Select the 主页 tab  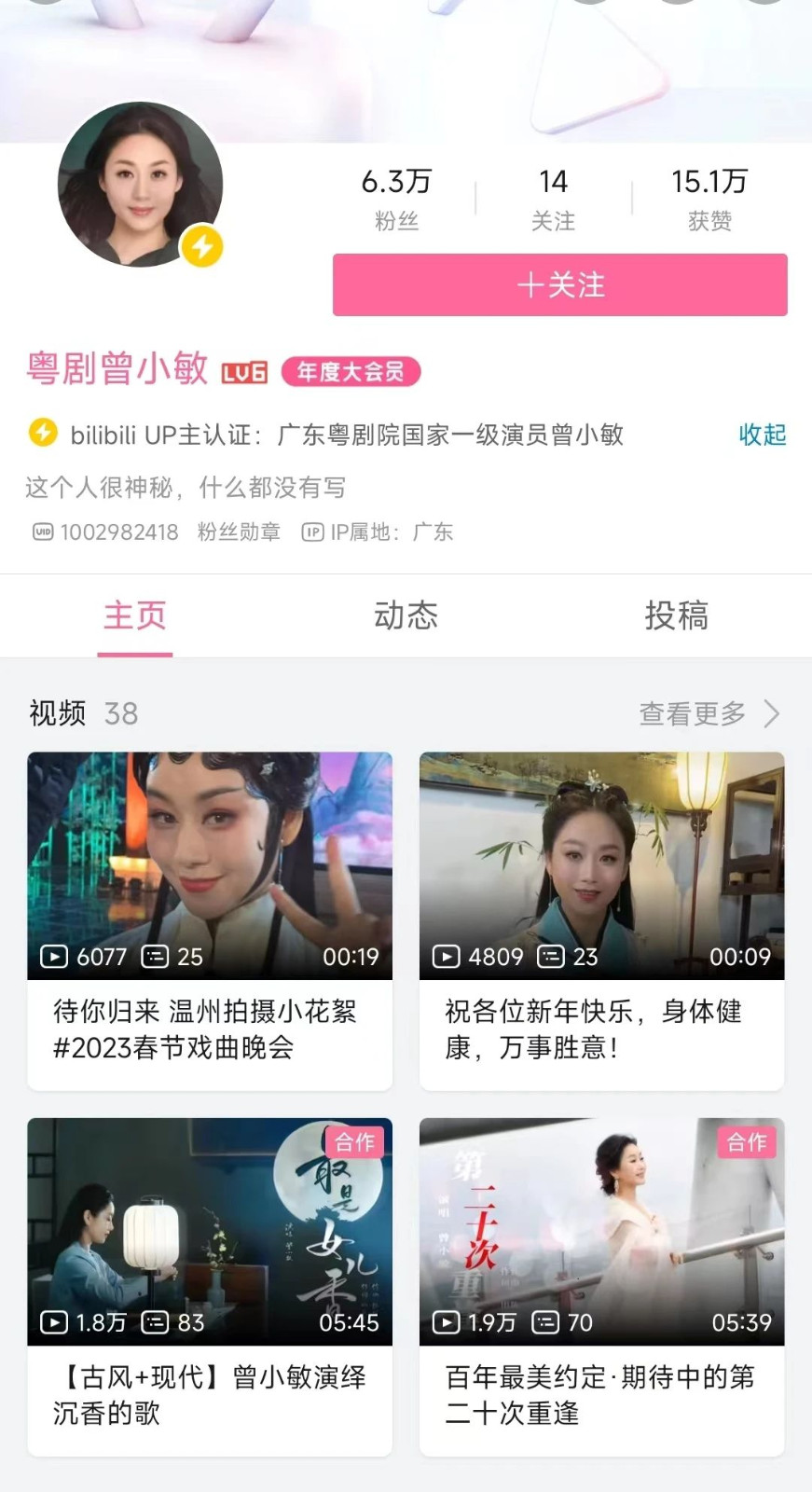point(135,615)
